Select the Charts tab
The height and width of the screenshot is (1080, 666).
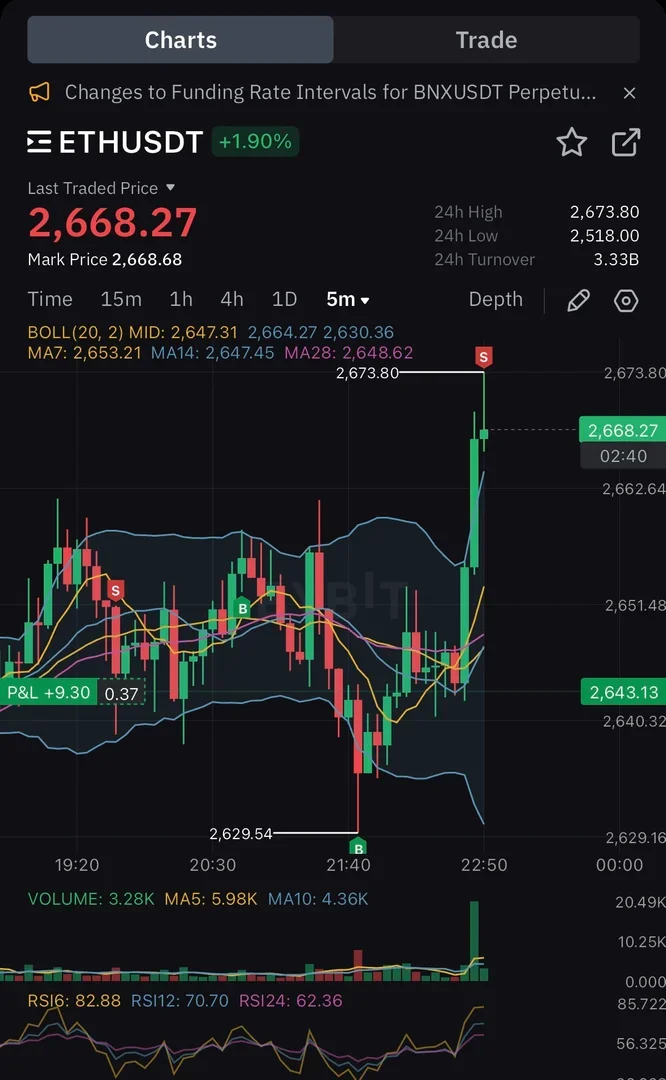(181, 40)
